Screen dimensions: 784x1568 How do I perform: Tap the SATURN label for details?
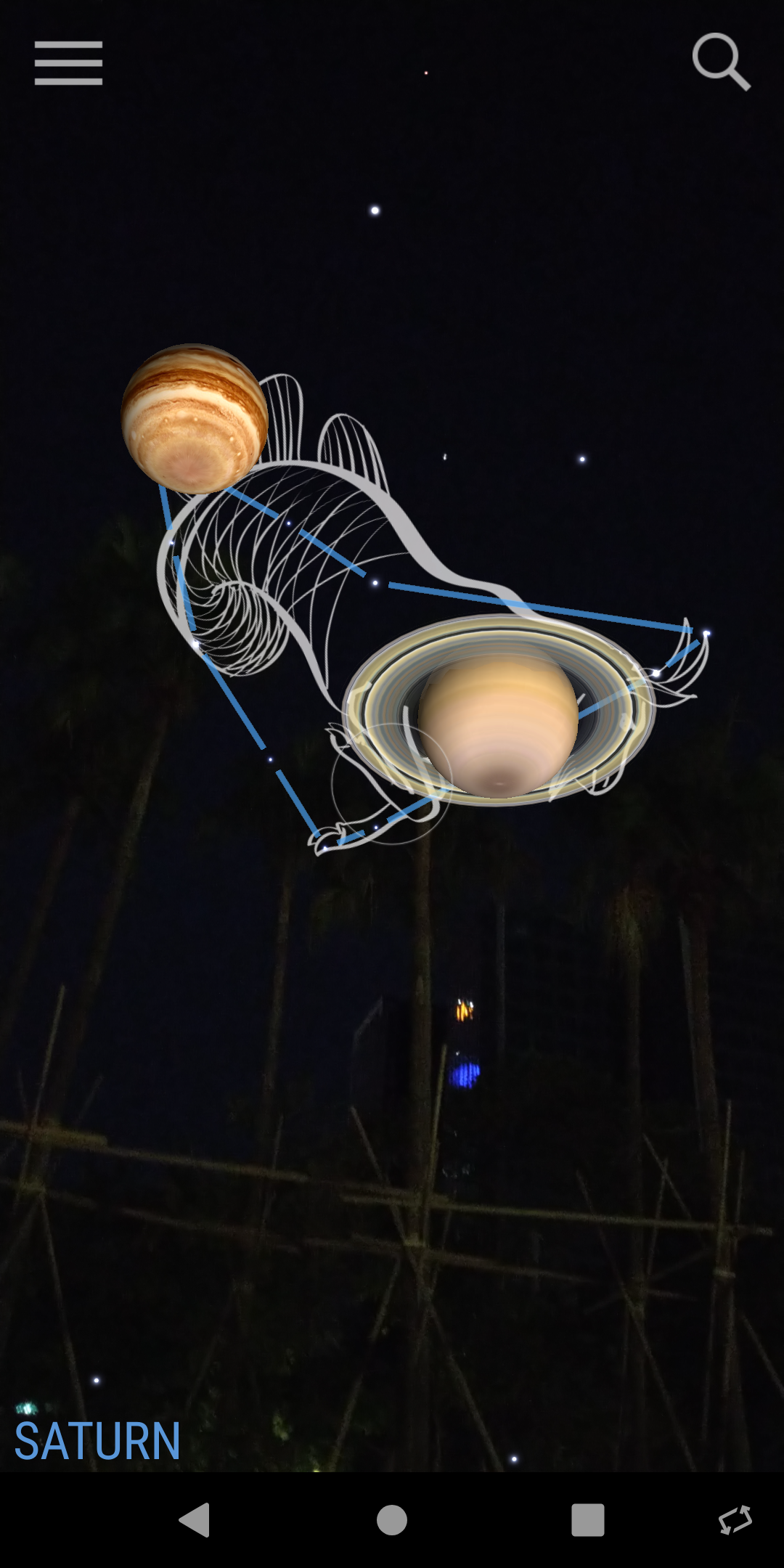tap(97, 1441)
